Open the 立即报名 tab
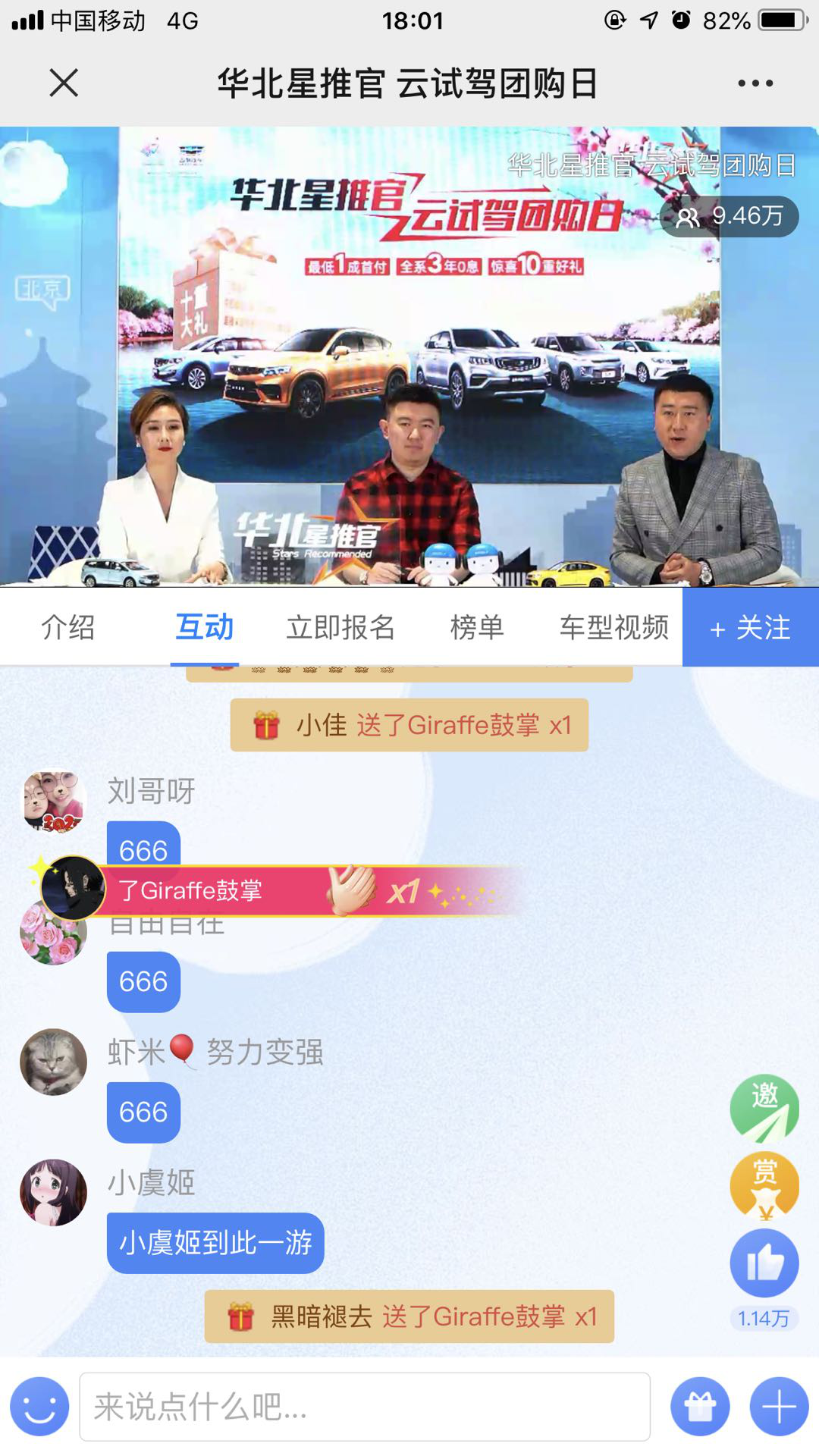 click(x=340, y=627)
